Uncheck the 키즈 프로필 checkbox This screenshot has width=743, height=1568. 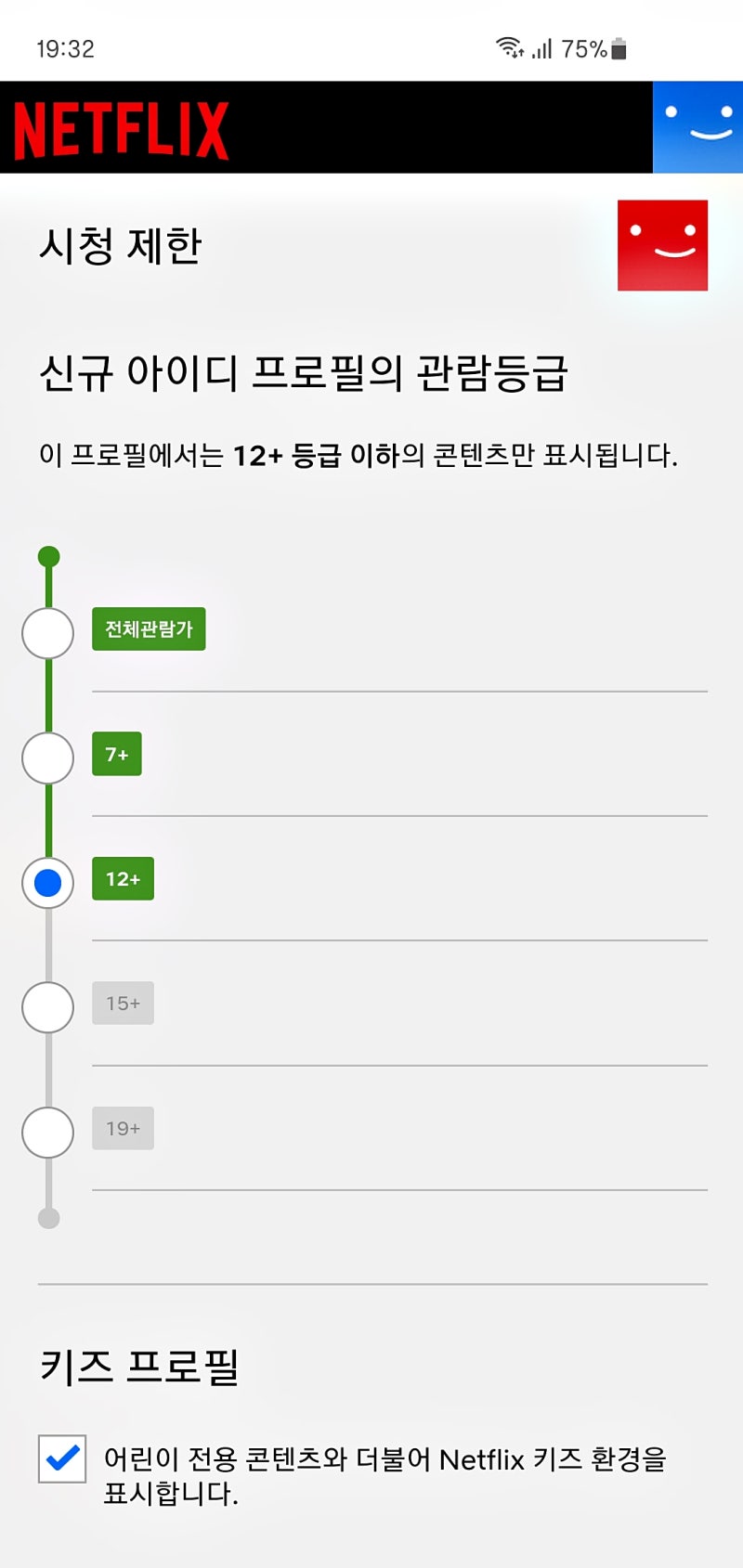tap(62, 1458)
